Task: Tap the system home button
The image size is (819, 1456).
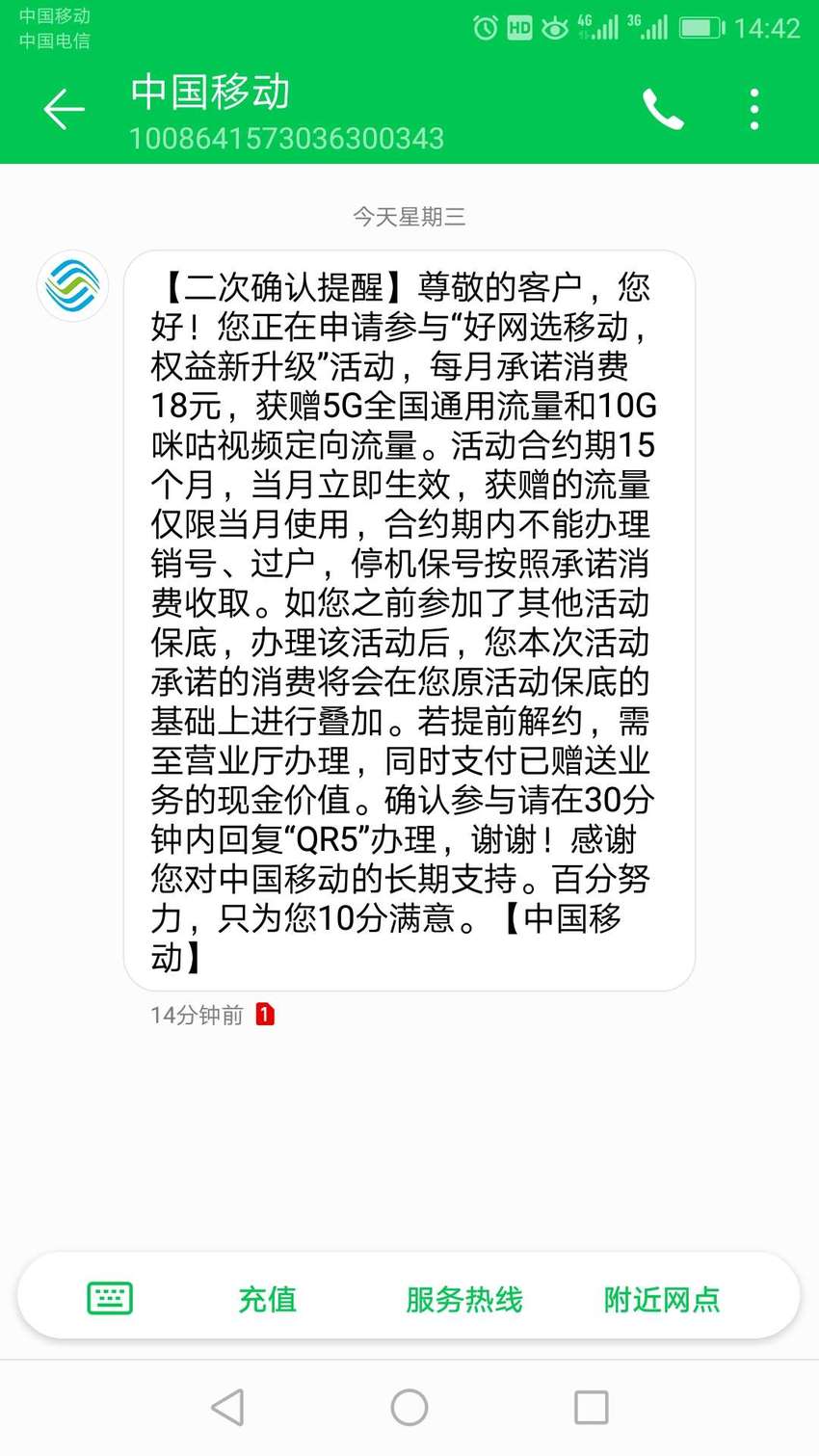Action: tap(409, 1408)
